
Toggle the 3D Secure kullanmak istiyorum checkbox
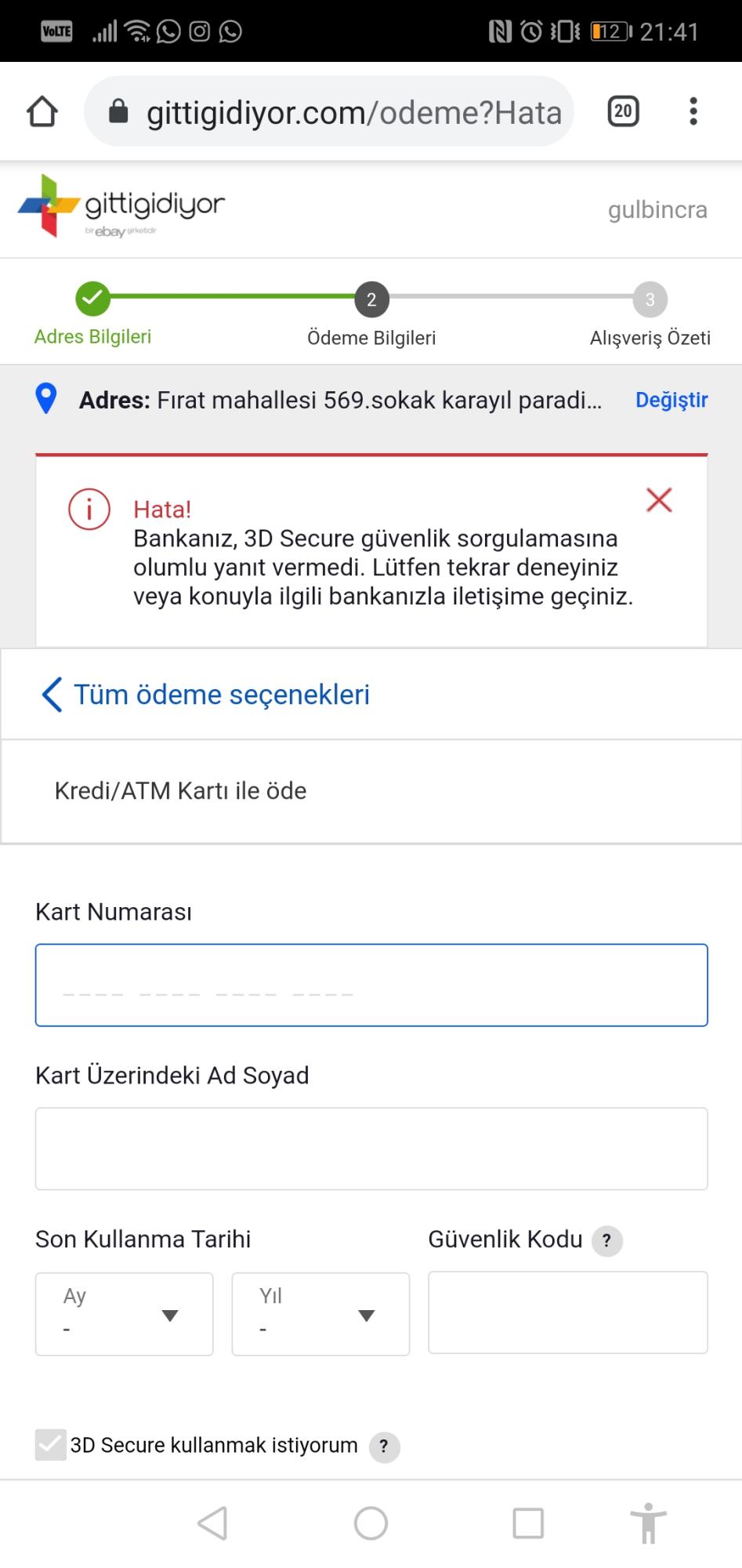[x=50, y=1445]
